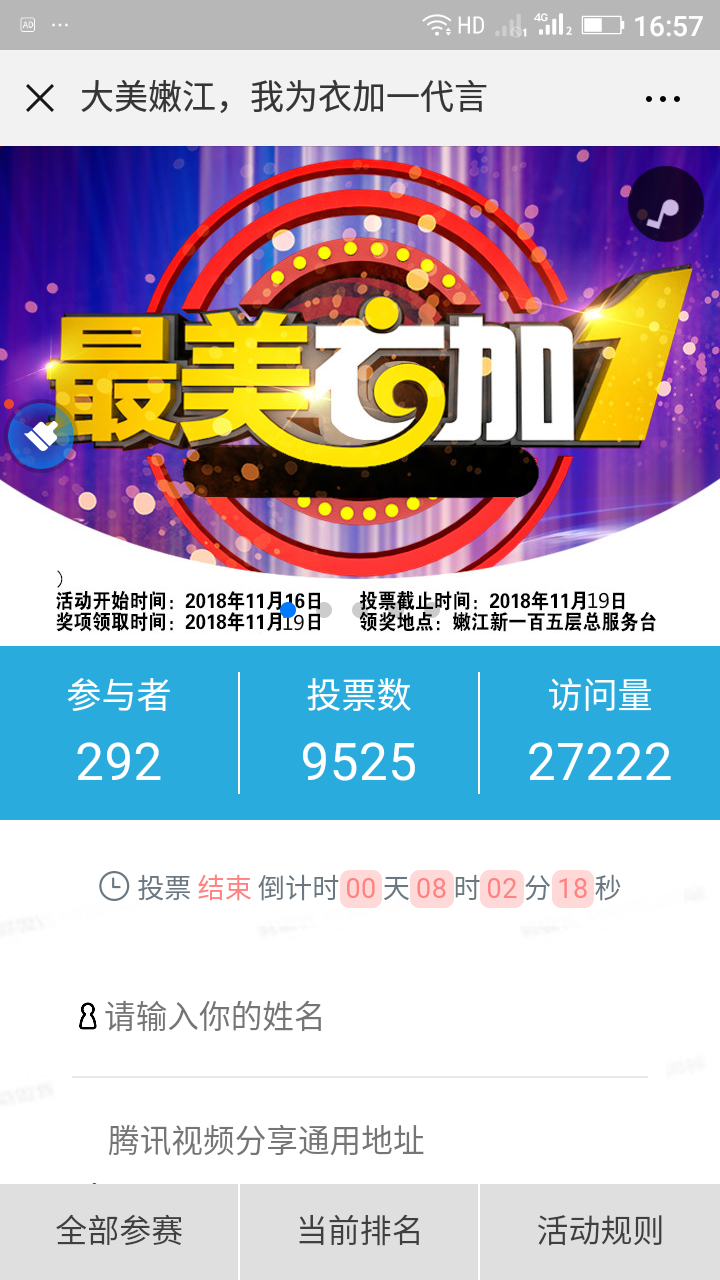This screenshot has height=1280, width=720.
Task: Close the webpage with the X icon
Action: point(40,98)
